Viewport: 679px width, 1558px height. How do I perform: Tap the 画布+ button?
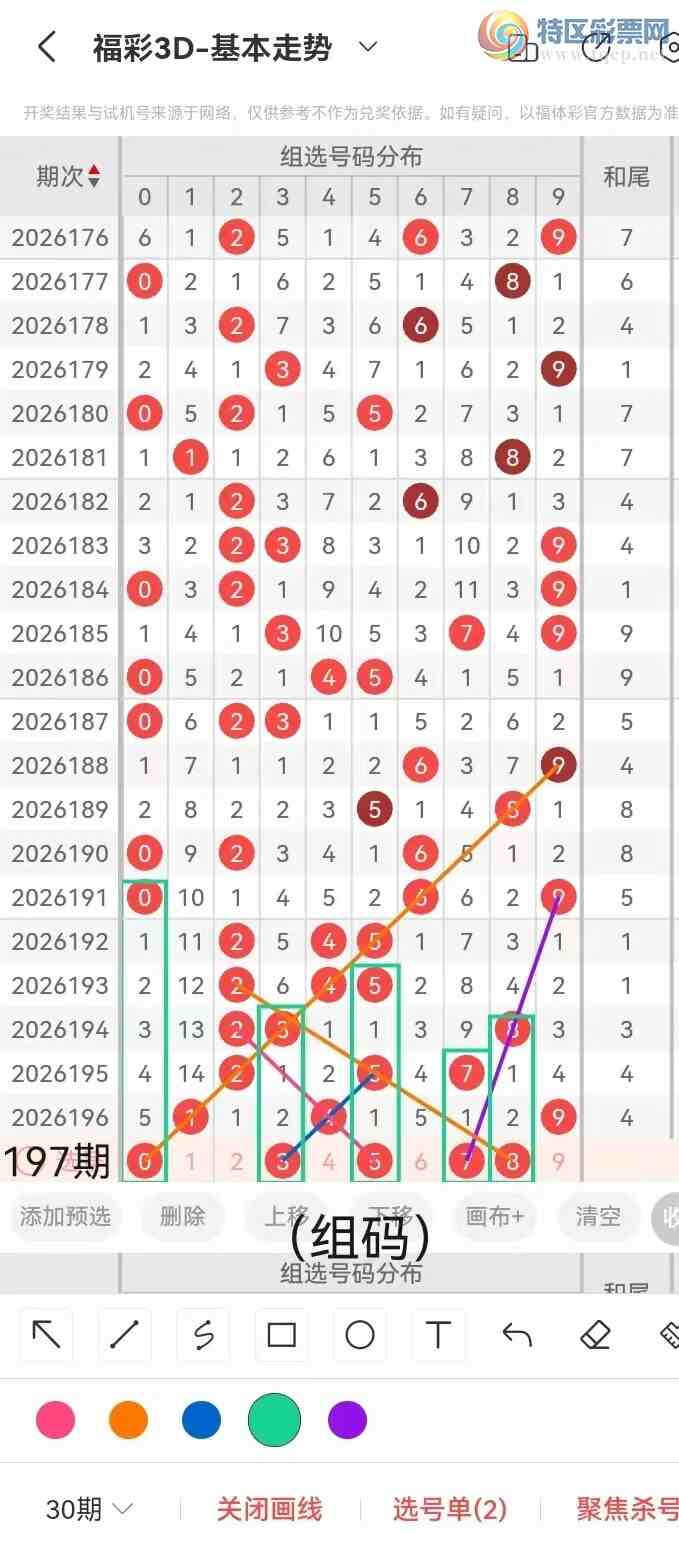495,1216
